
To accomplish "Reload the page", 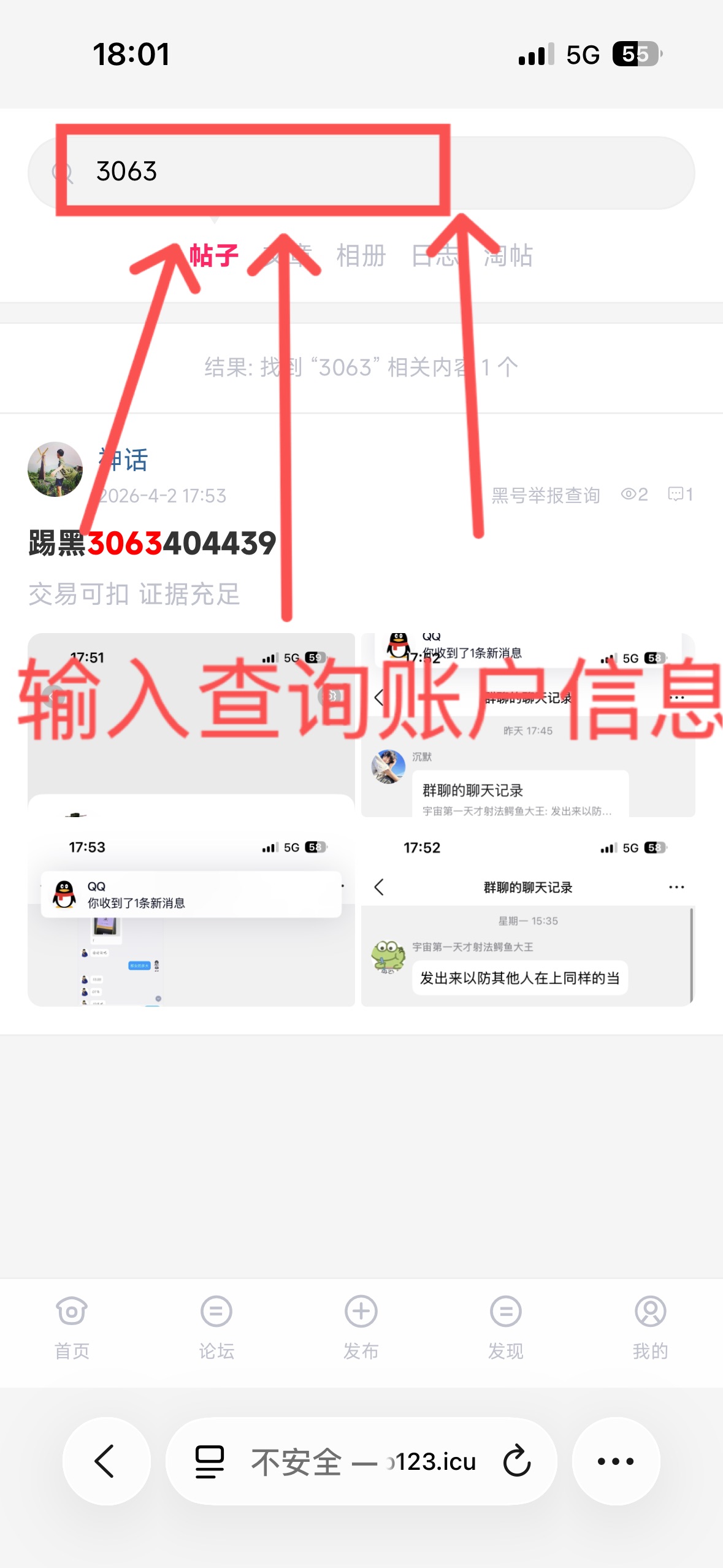I will click(516, 1461).
